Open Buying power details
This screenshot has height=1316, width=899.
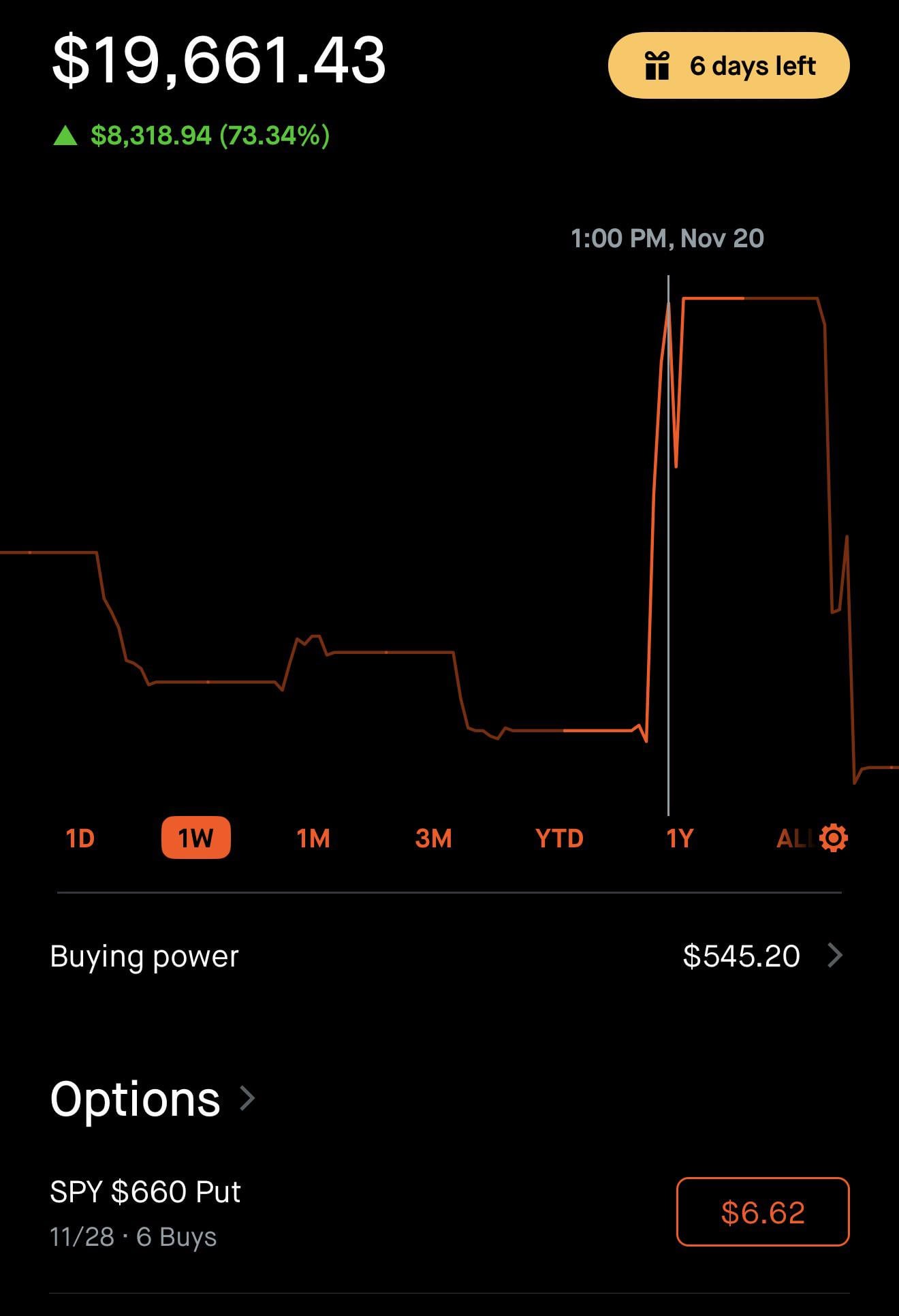pyautogui.click(x=447, y=956)
